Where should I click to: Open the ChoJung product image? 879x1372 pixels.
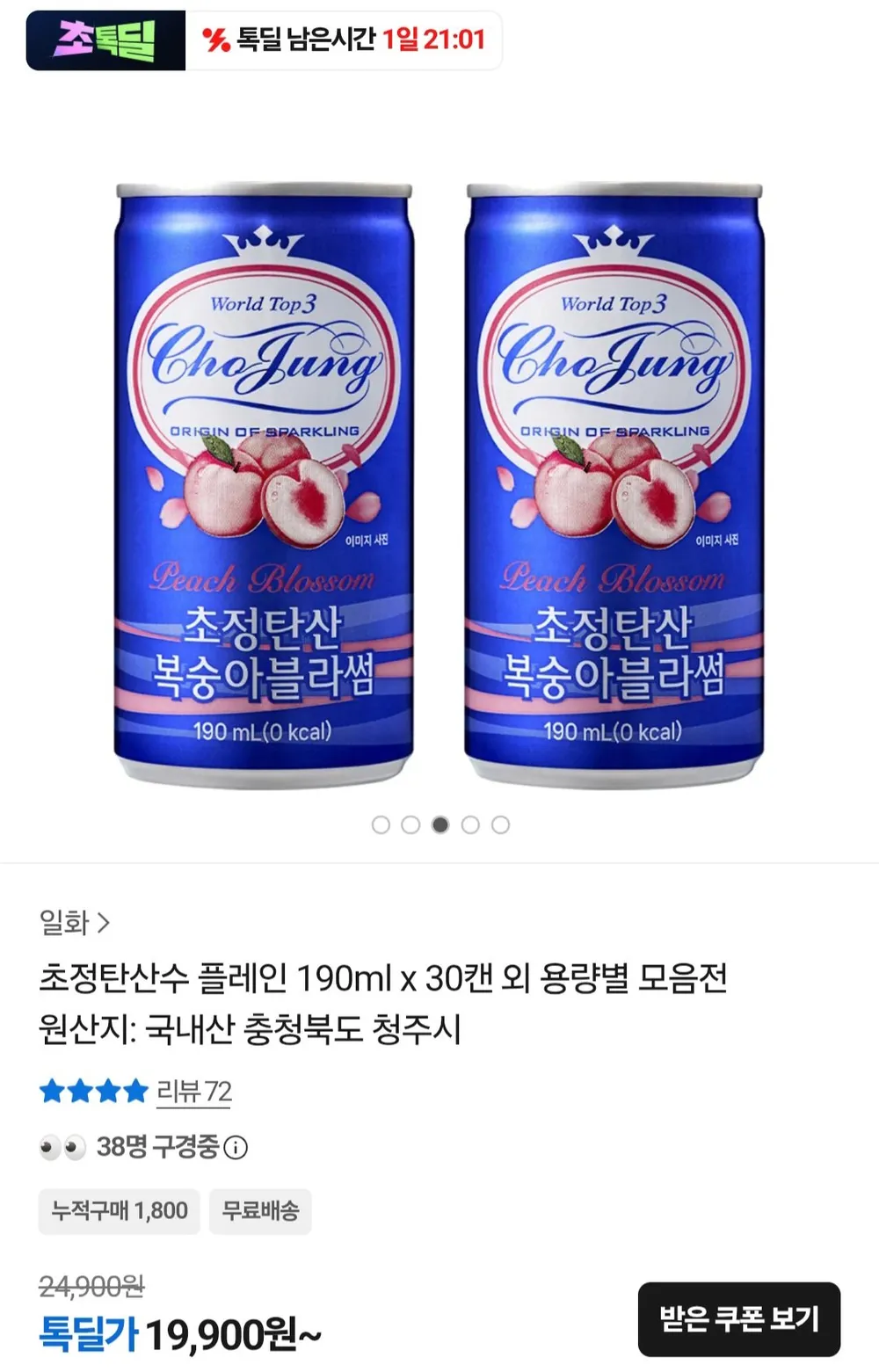pyautogui.click(x=439, y=485)
